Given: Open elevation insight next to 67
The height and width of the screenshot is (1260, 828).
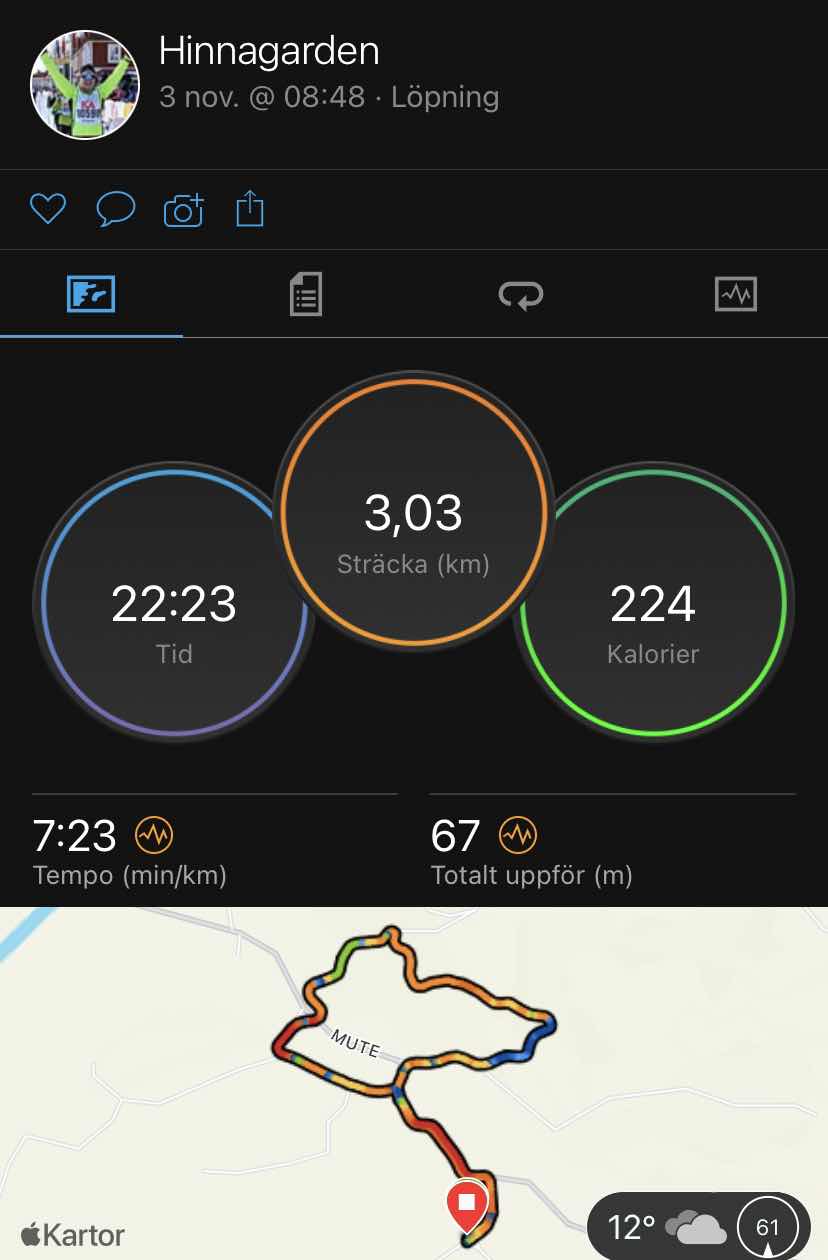Looking at the screenshot, I should point(518,834).
